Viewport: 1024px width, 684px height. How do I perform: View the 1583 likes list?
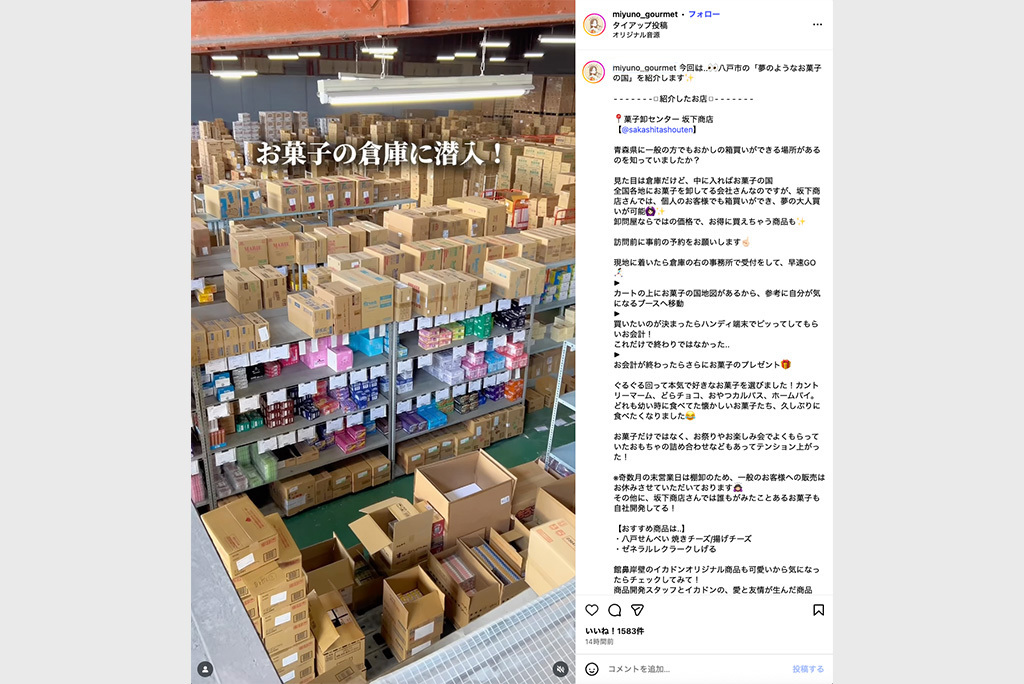click(x=614, y=631)
